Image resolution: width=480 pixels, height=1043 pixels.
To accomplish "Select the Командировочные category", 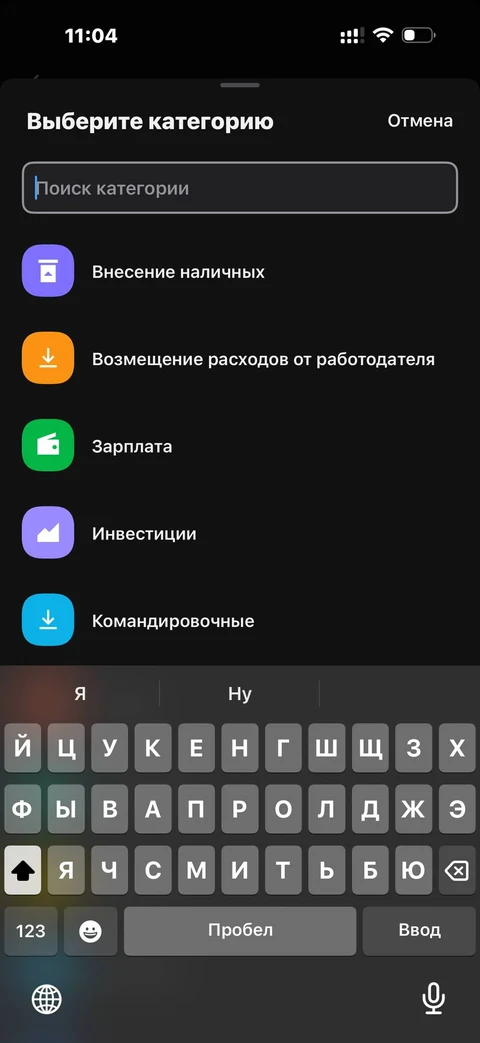I will [240, 621].
